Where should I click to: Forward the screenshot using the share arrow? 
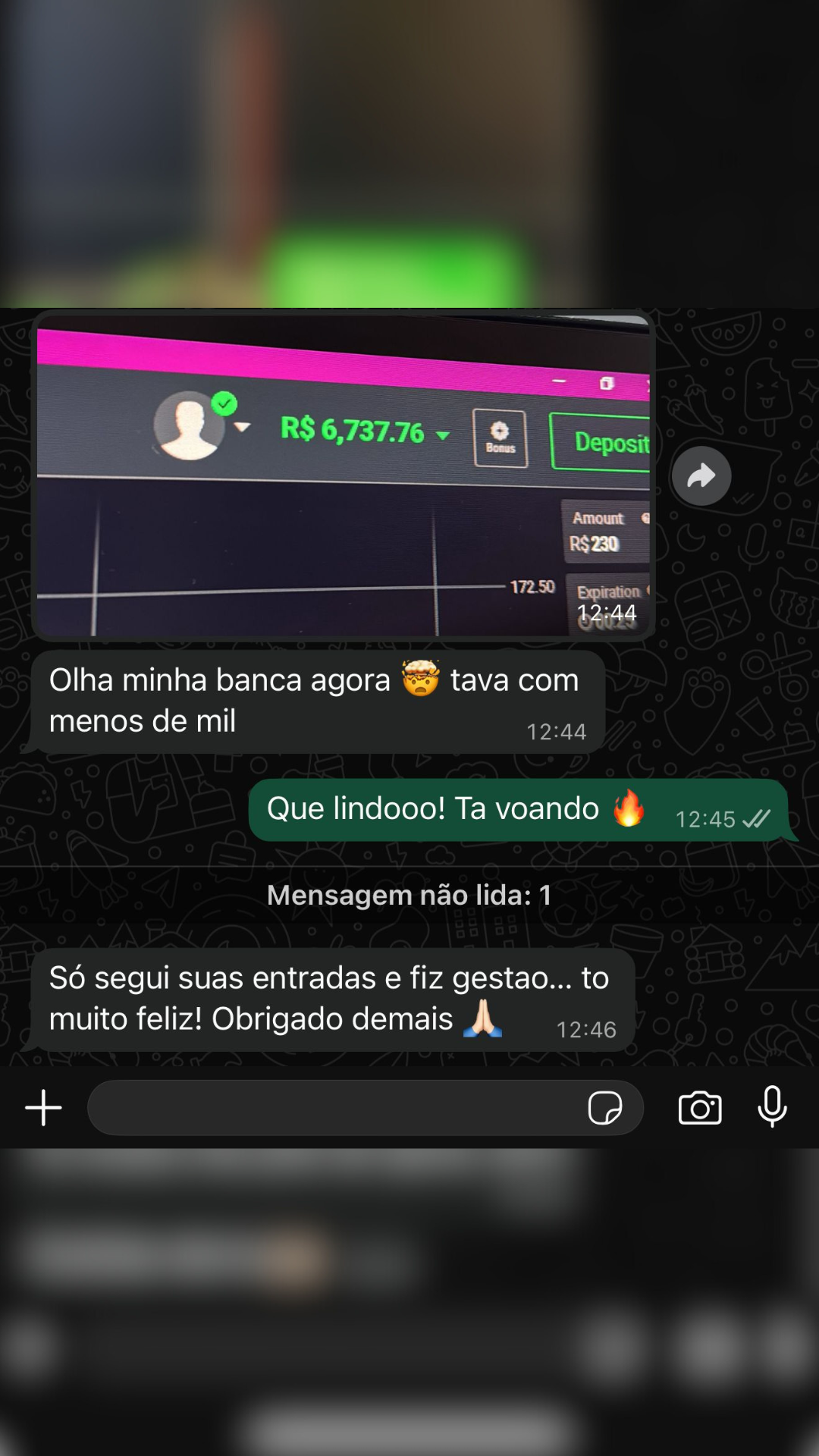pos(701,475)
